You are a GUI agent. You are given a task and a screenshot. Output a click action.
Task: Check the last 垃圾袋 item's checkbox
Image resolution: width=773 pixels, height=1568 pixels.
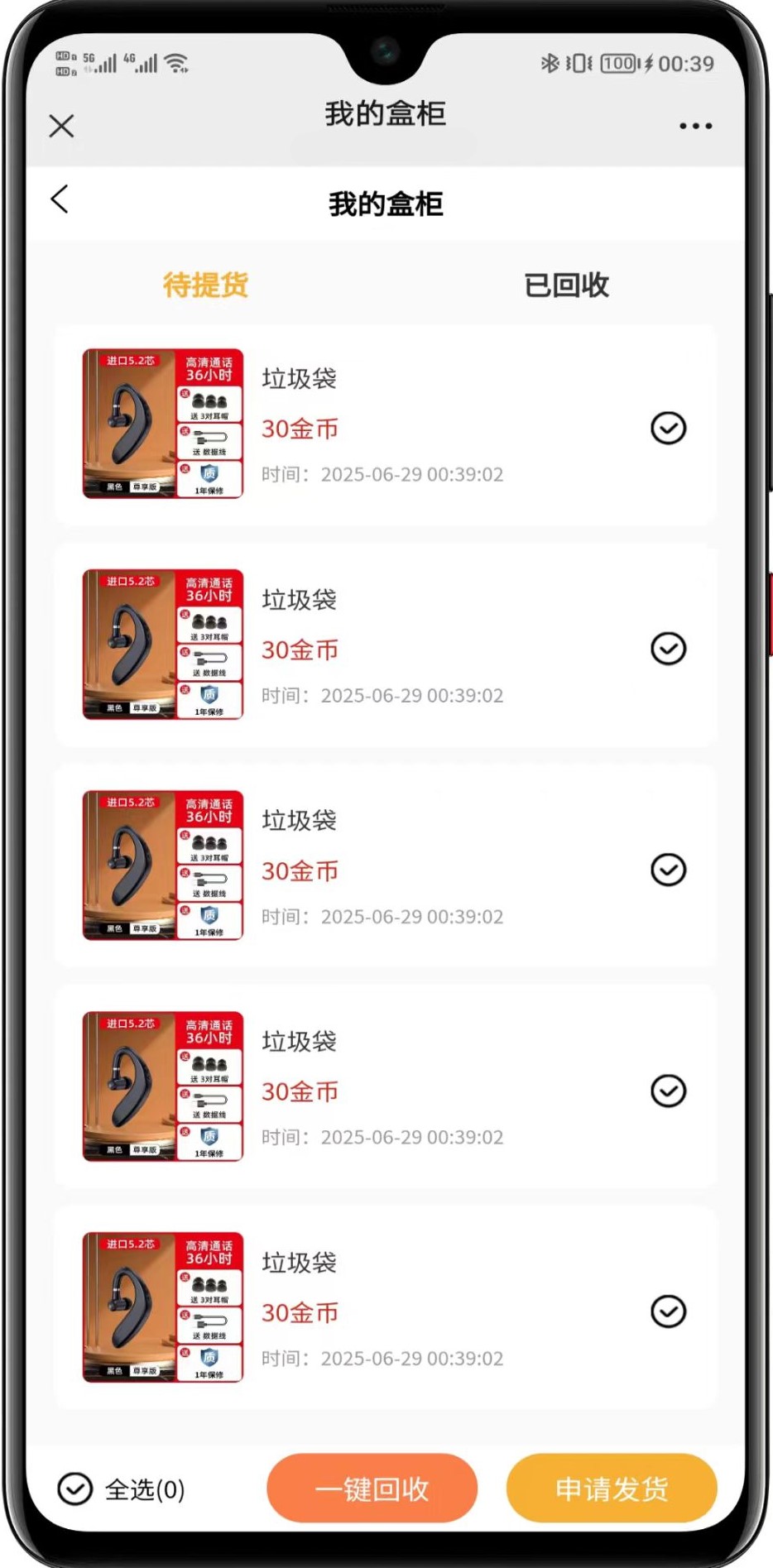tap(668, 1311)
